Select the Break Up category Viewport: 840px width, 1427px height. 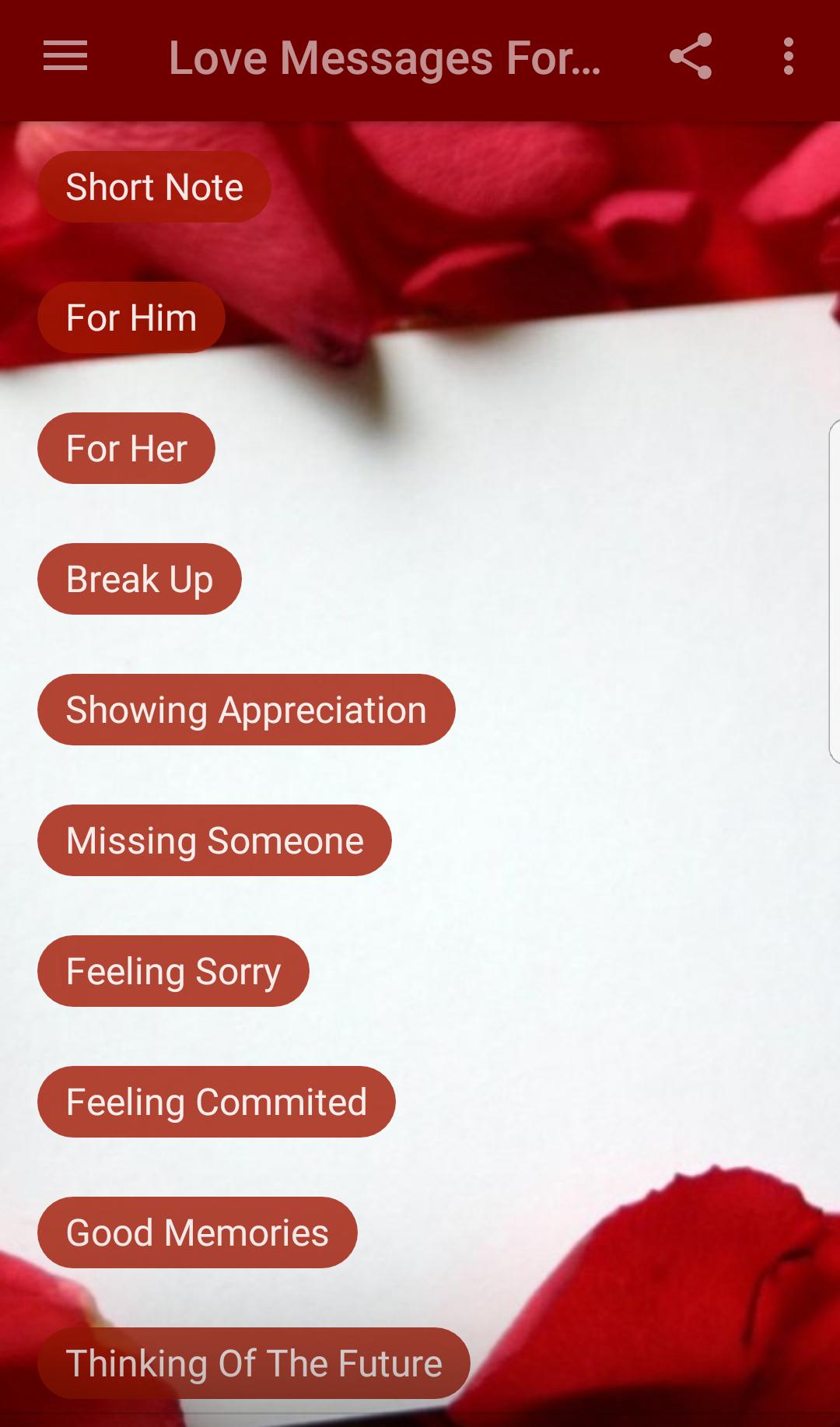139,580
